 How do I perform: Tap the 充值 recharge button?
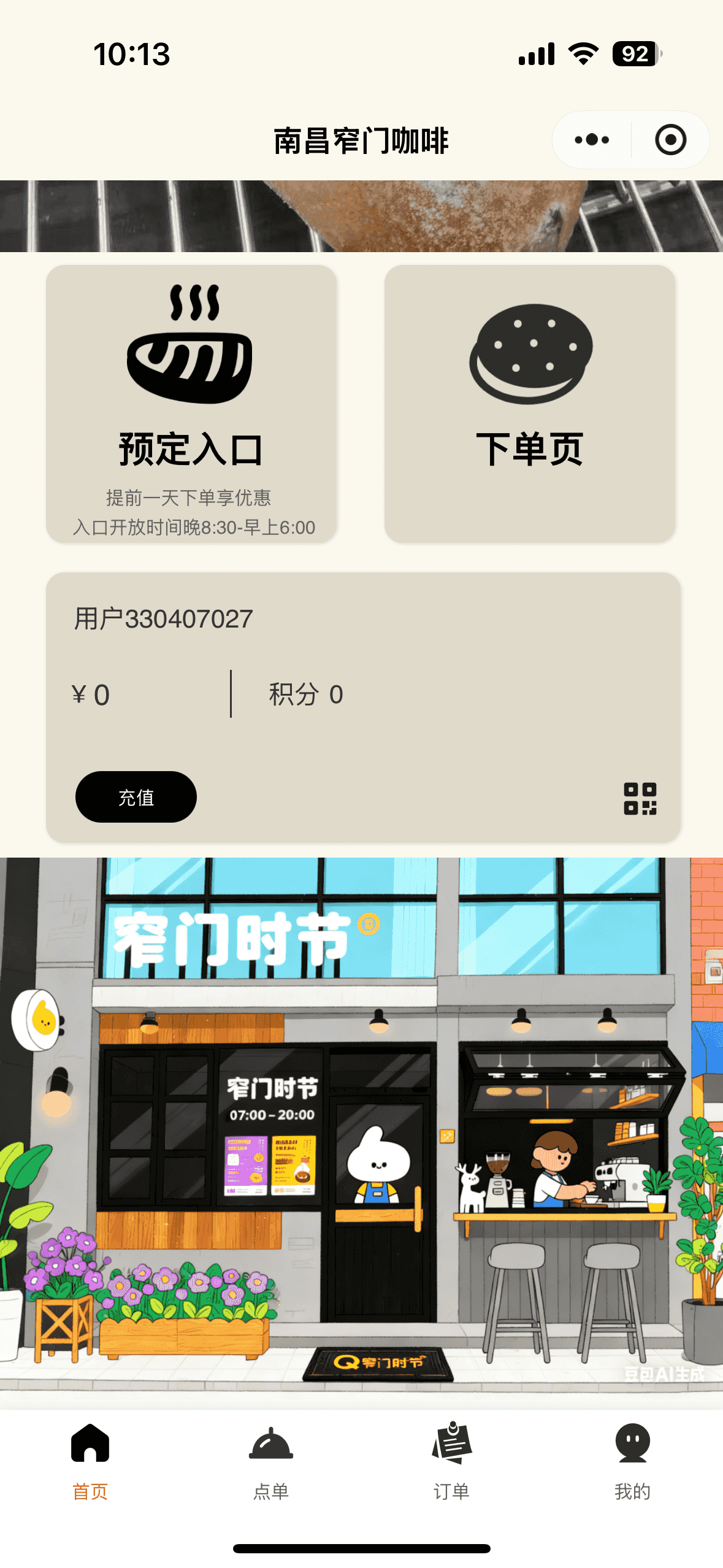(136, 797)
